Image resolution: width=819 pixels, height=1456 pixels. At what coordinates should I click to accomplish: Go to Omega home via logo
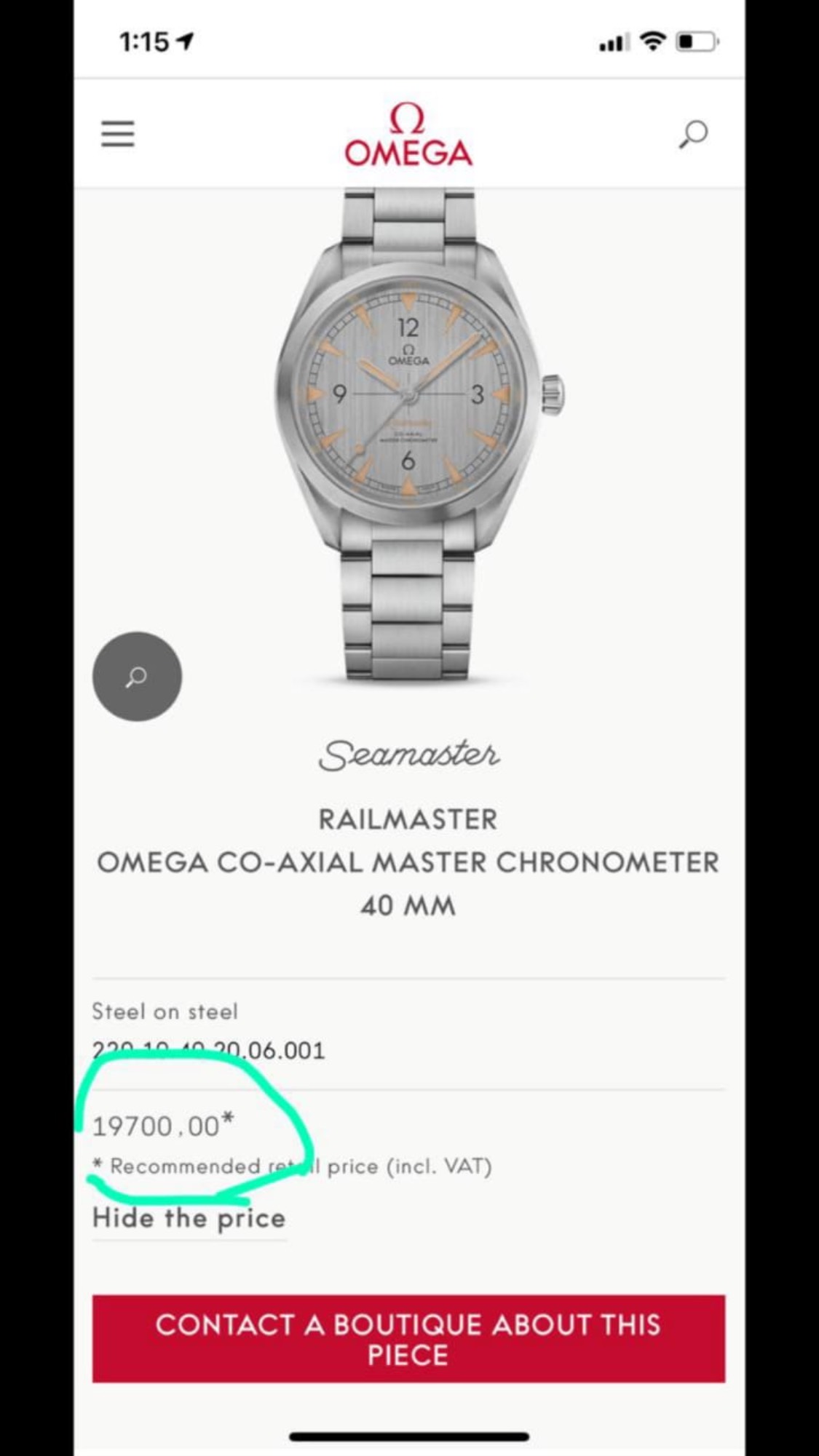408,135
